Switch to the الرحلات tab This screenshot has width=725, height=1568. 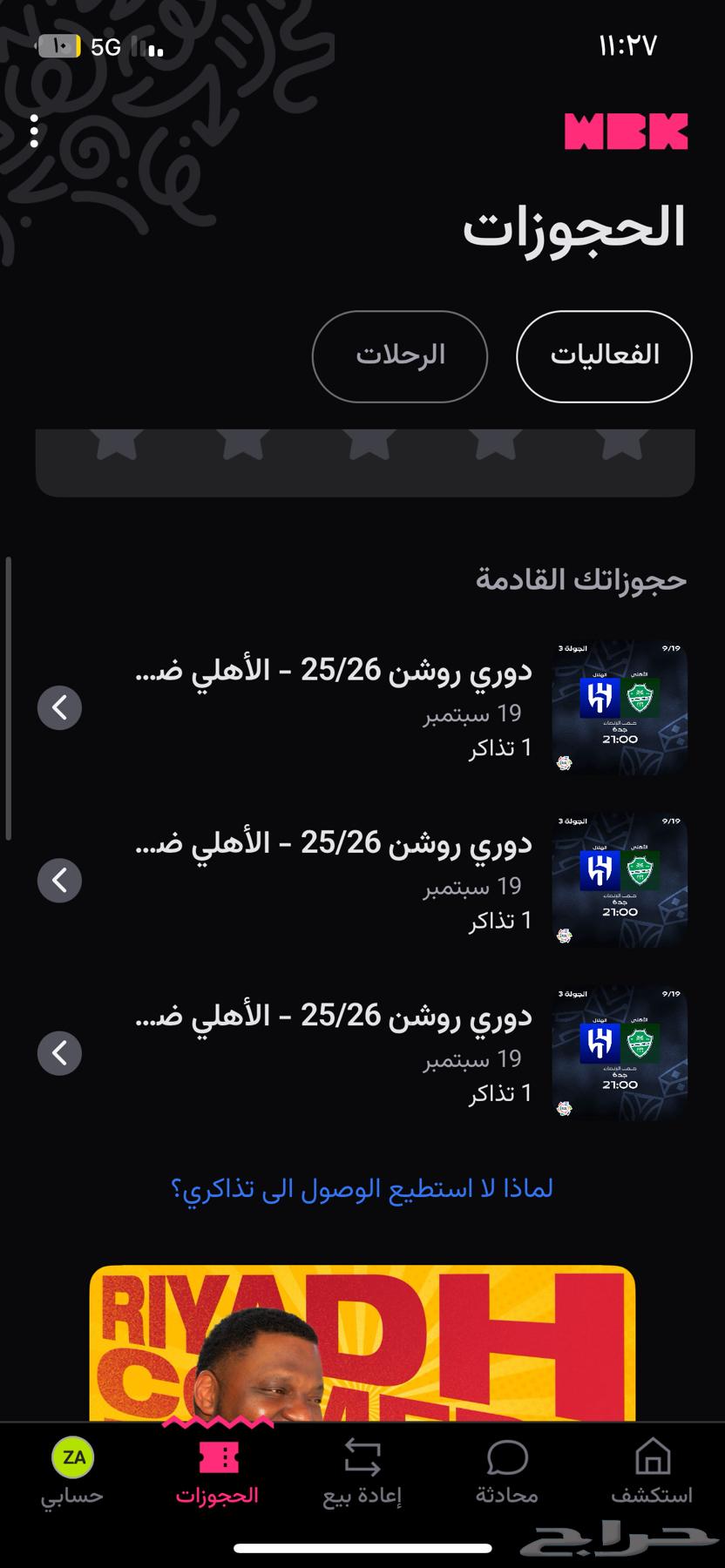[399, 356]
